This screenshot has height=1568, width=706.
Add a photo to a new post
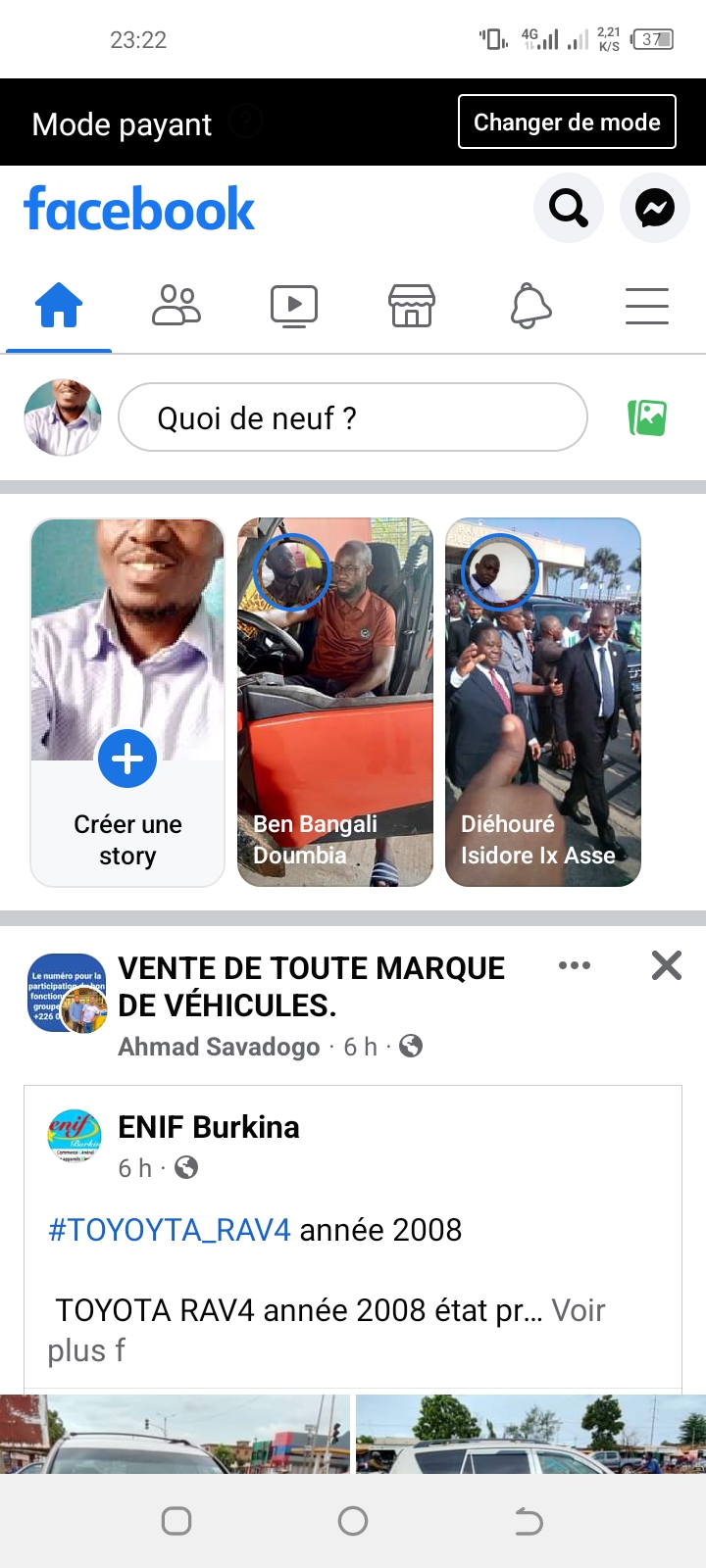[x=647, y=417]
